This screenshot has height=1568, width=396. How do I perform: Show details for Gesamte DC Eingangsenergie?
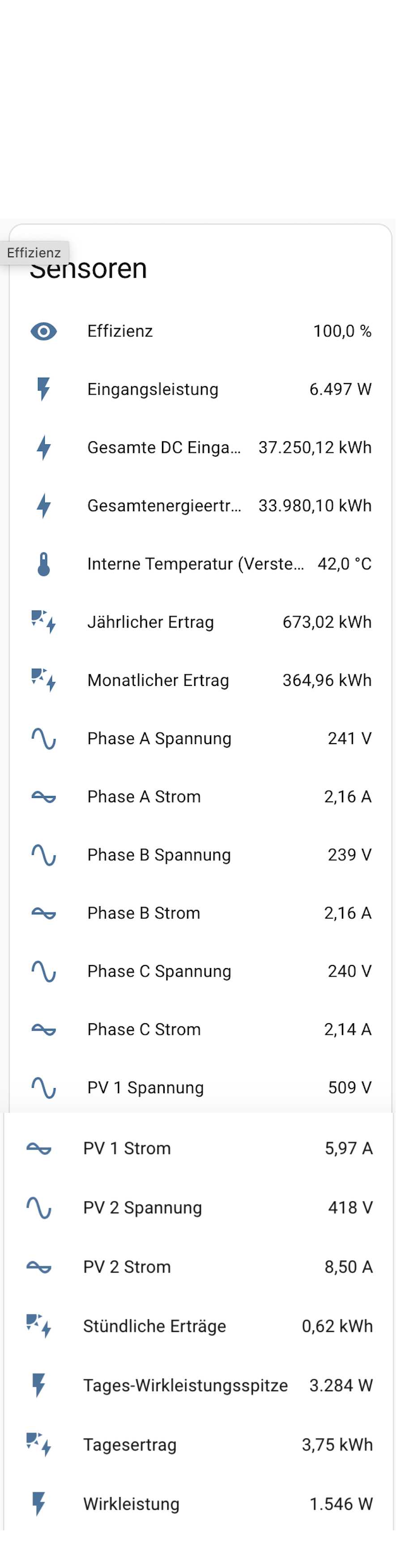(x=164, y=448)
